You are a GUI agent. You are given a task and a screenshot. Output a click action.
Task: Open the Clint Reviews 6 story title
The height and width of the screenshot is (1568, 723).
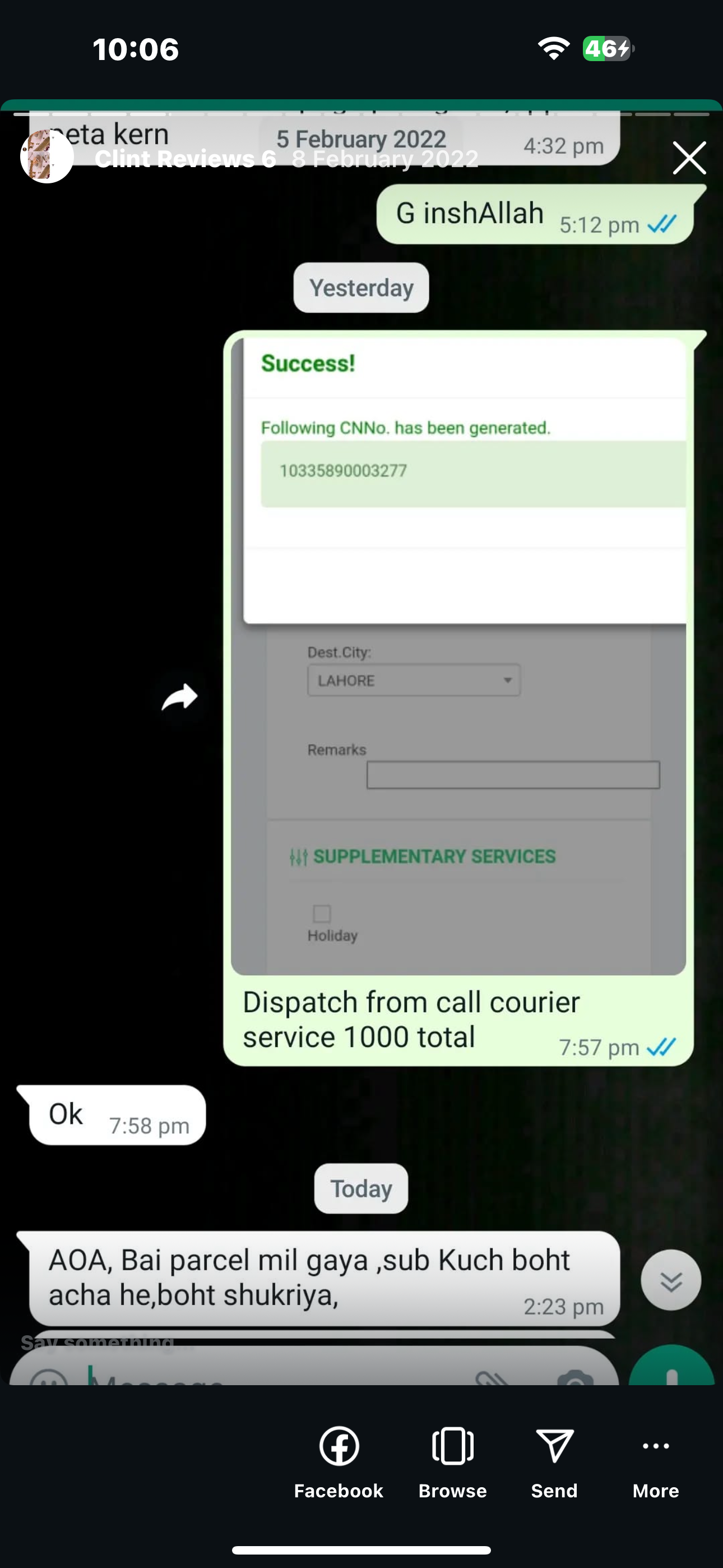pyautogui.click(x=185, y=159)
